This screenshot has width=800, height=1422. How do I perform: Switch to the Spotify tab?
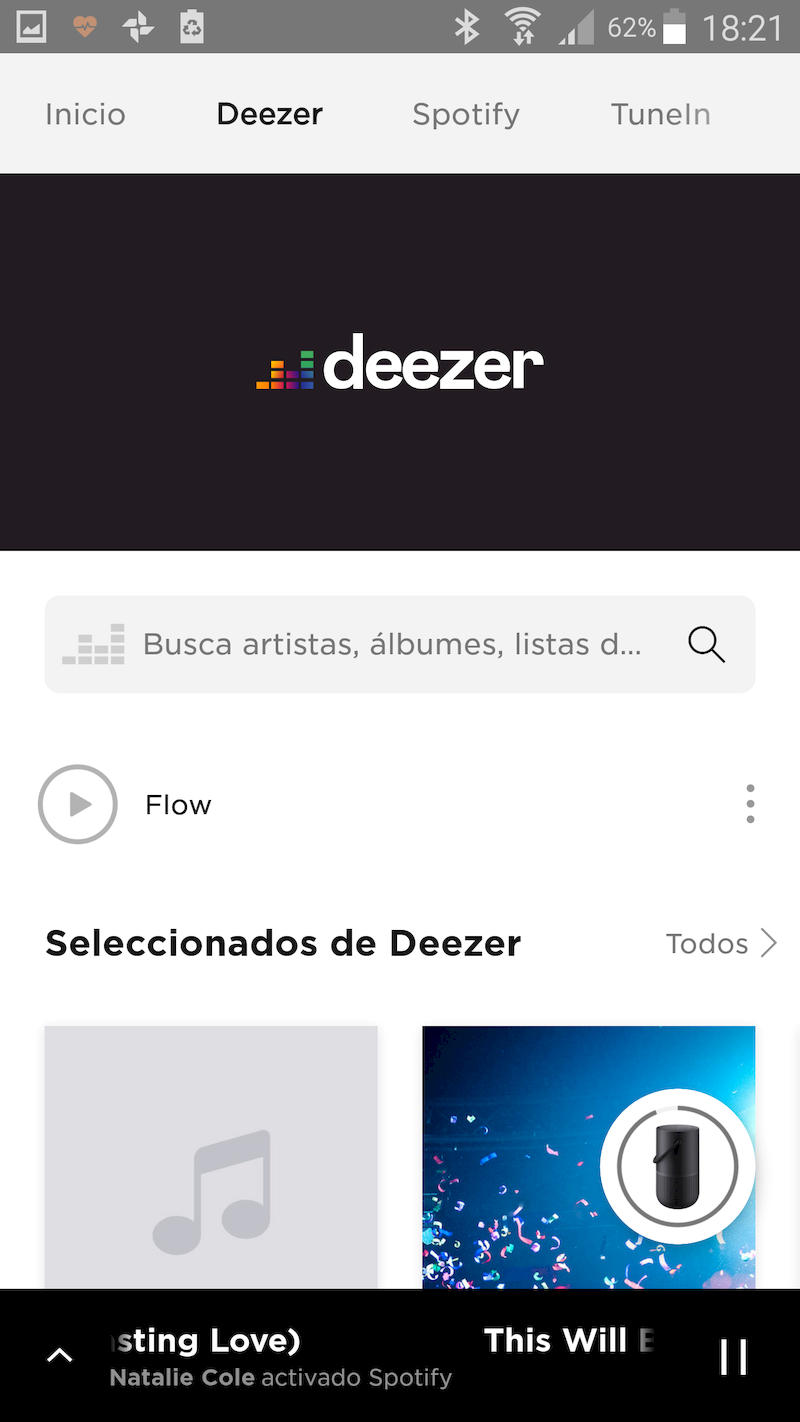465,114
